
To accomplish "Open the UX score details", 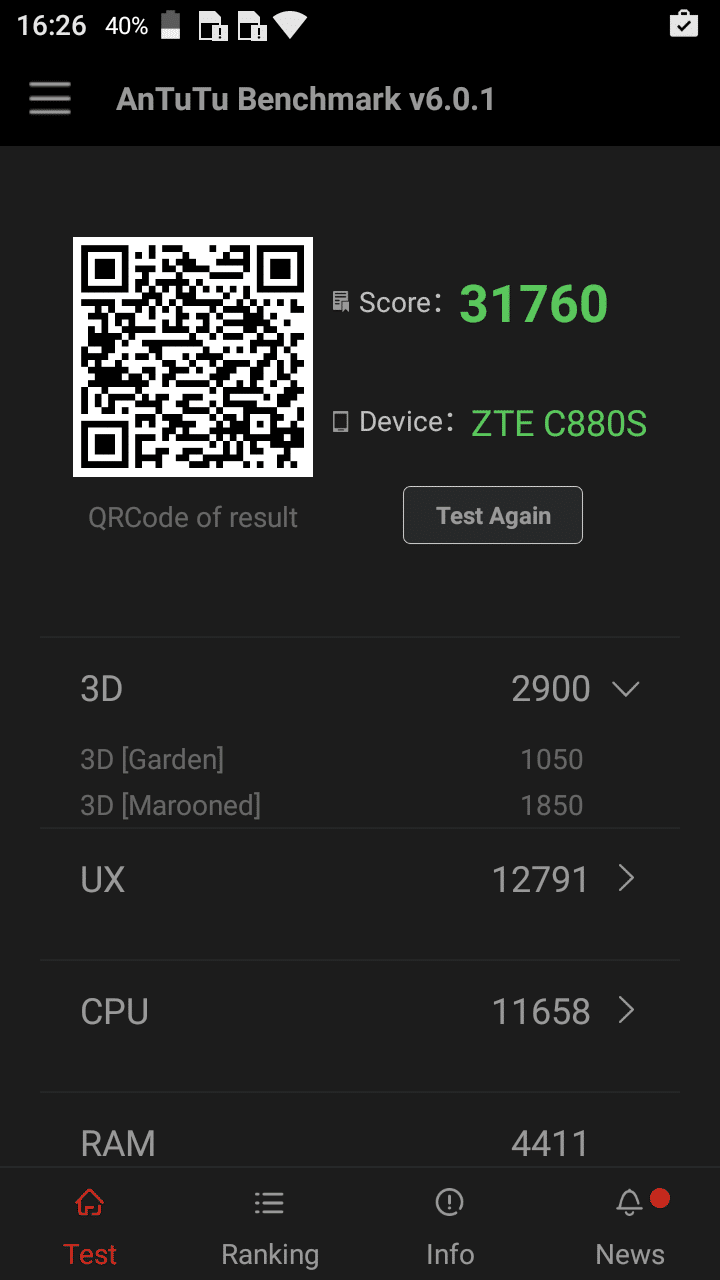I will pyautogui.click(x=626, y=879).
